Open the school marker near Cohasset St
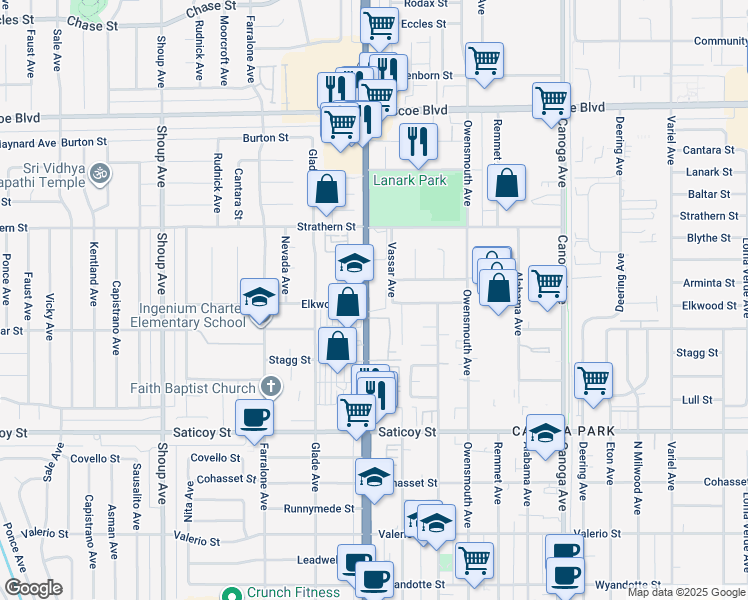Screen dimensions: 748x600 (374, 476)
